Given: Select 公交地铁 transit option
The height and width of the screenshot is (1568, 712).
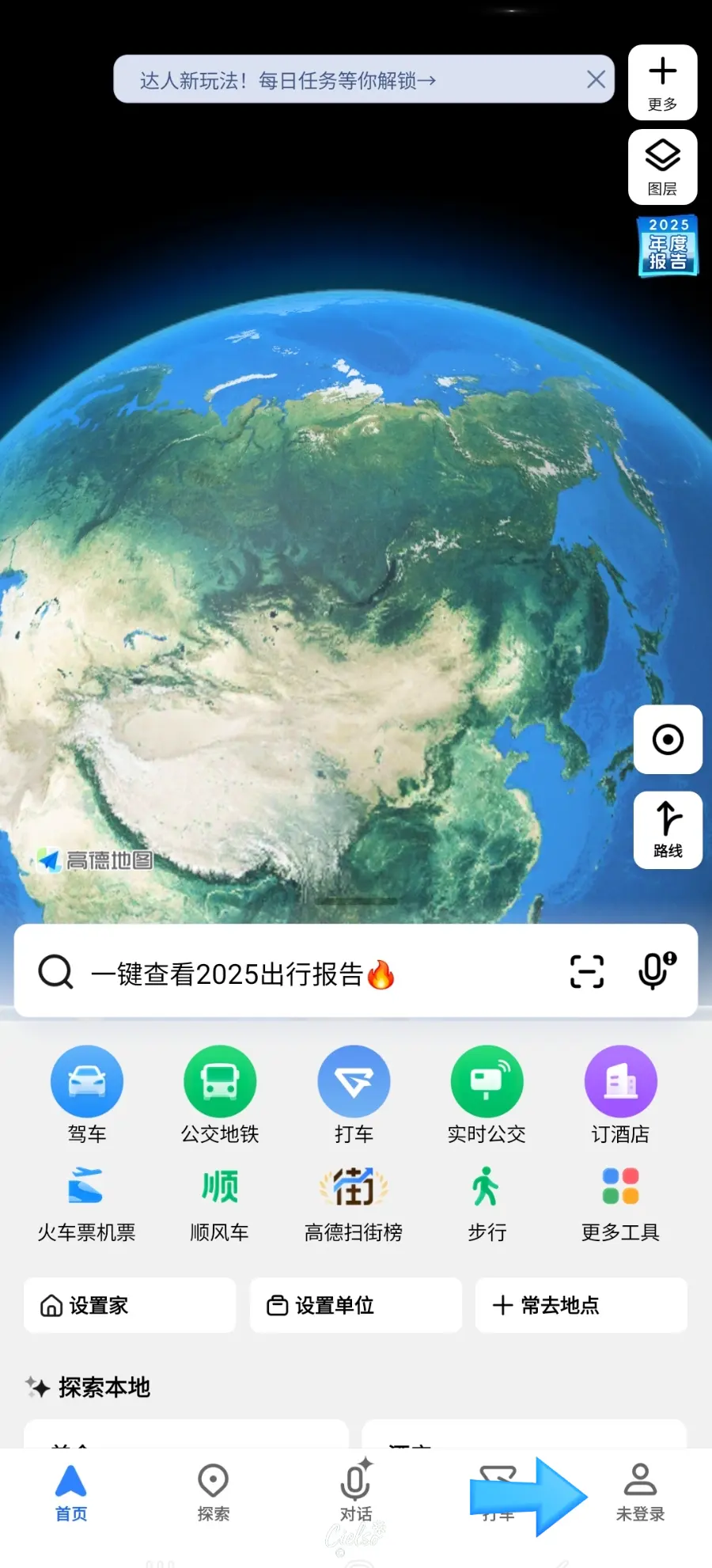Looking at the screenshot, I should click(220, 1095).
